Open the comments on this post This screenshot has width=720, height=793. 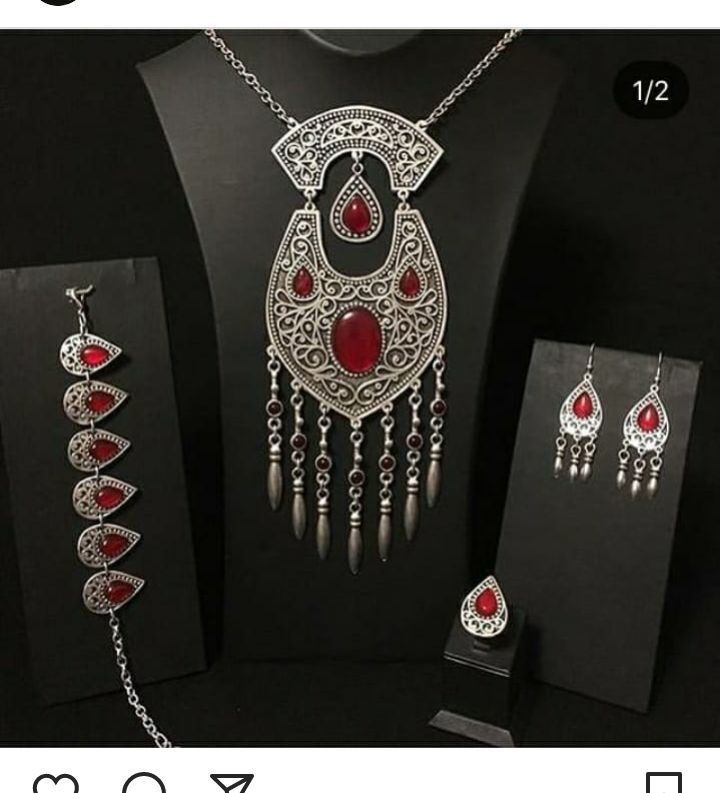point(145,783)
